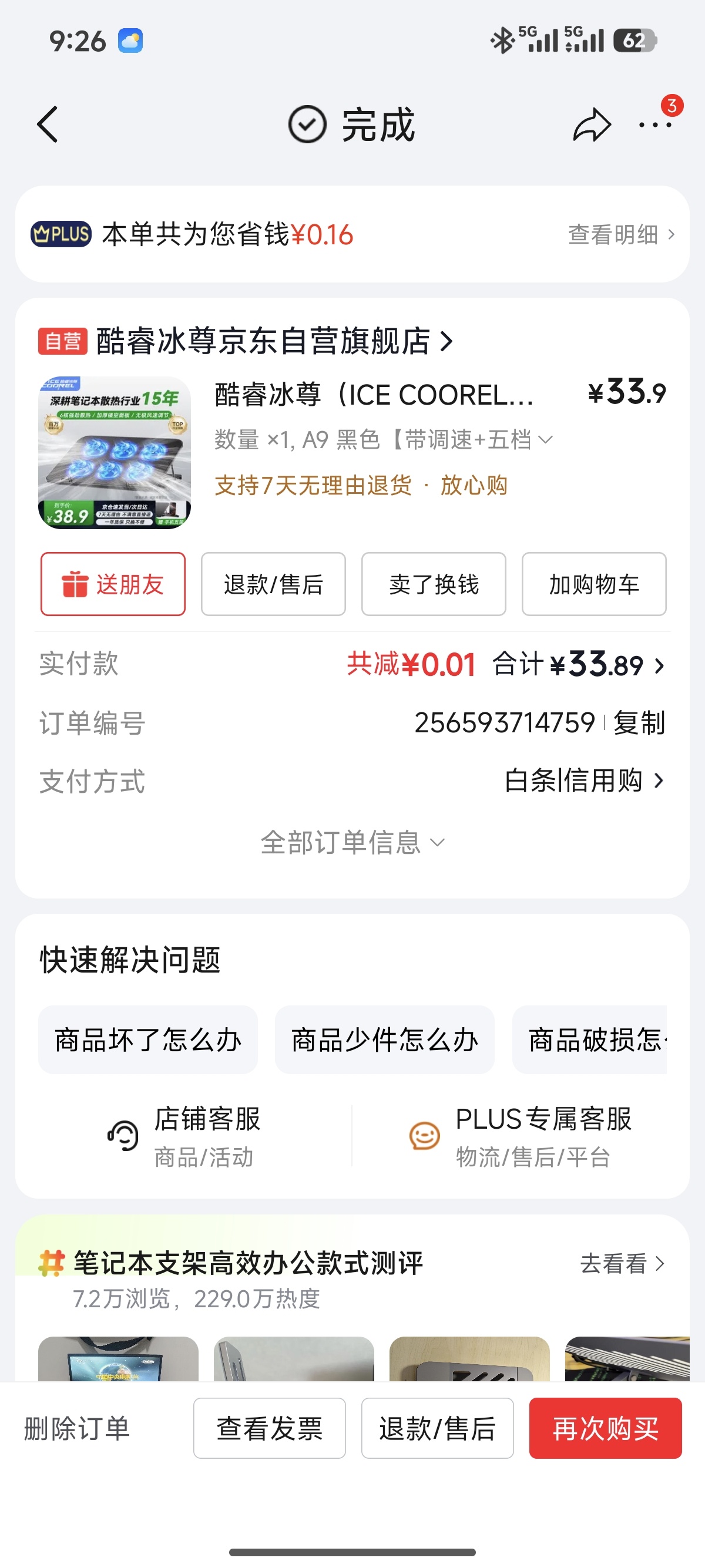Expand 全部订单信息
705x1568 pixels.
point(352,843)
